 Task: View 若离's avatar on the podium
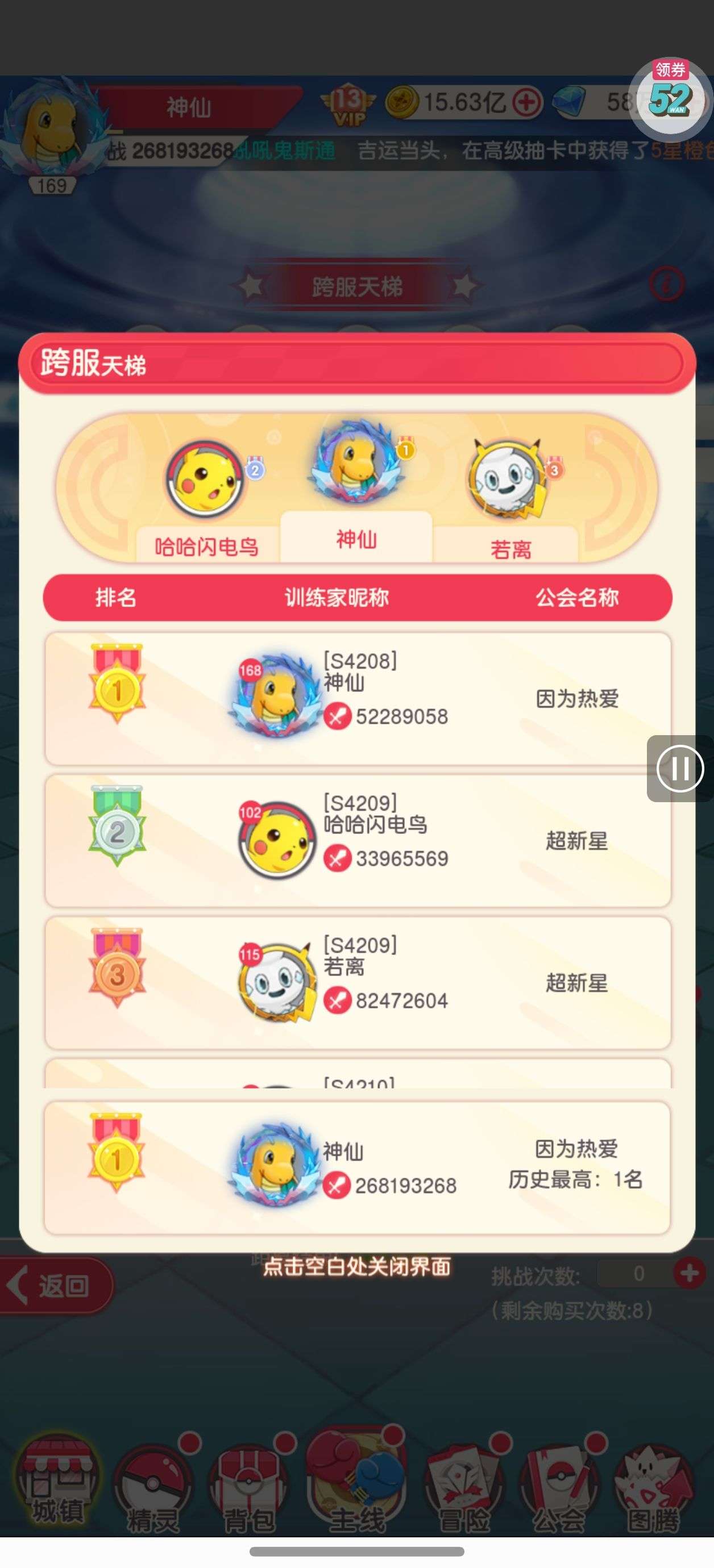[x=505, y=478]
